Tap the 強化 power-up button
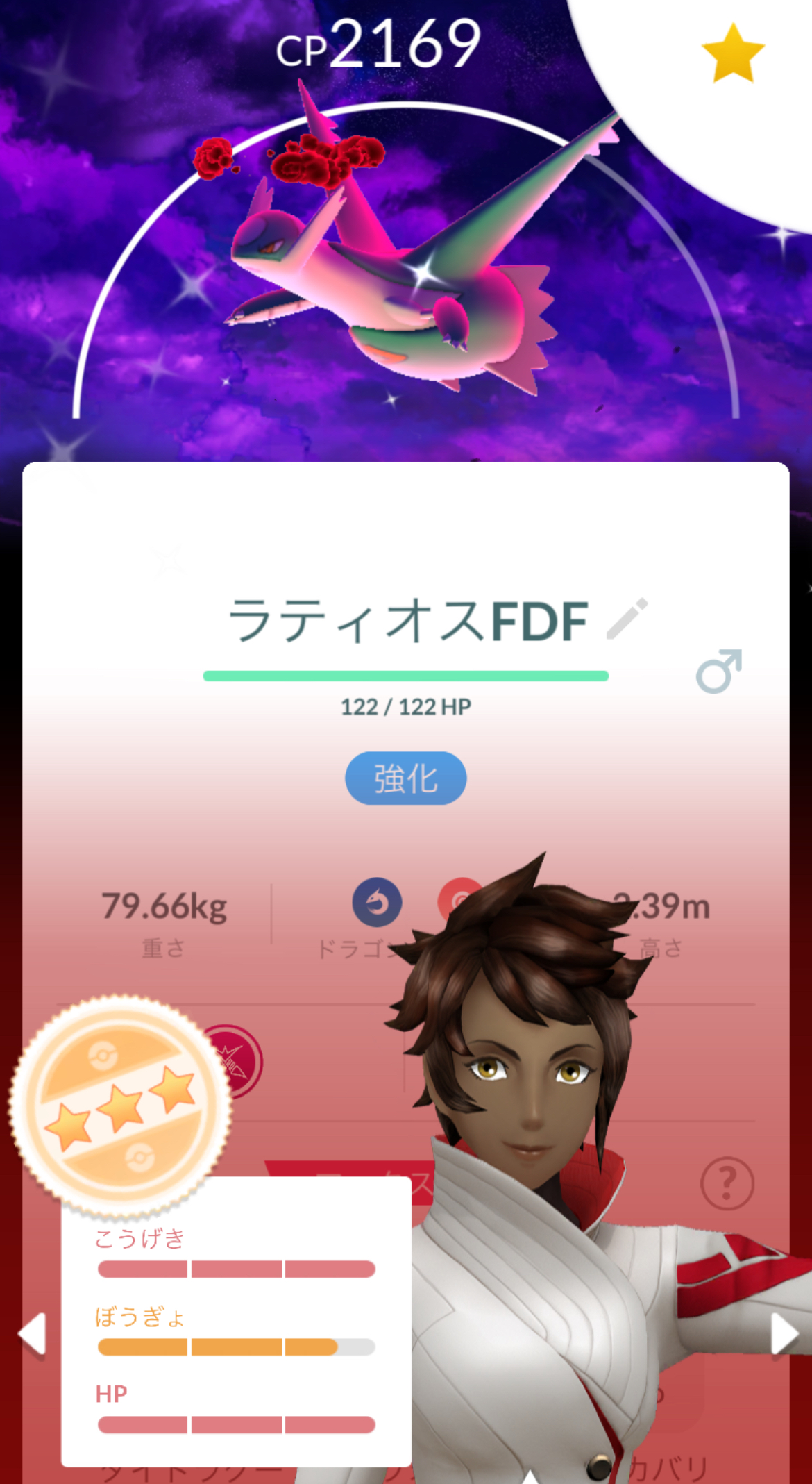This screenshot has width=812, height=1484. (406, 778)
